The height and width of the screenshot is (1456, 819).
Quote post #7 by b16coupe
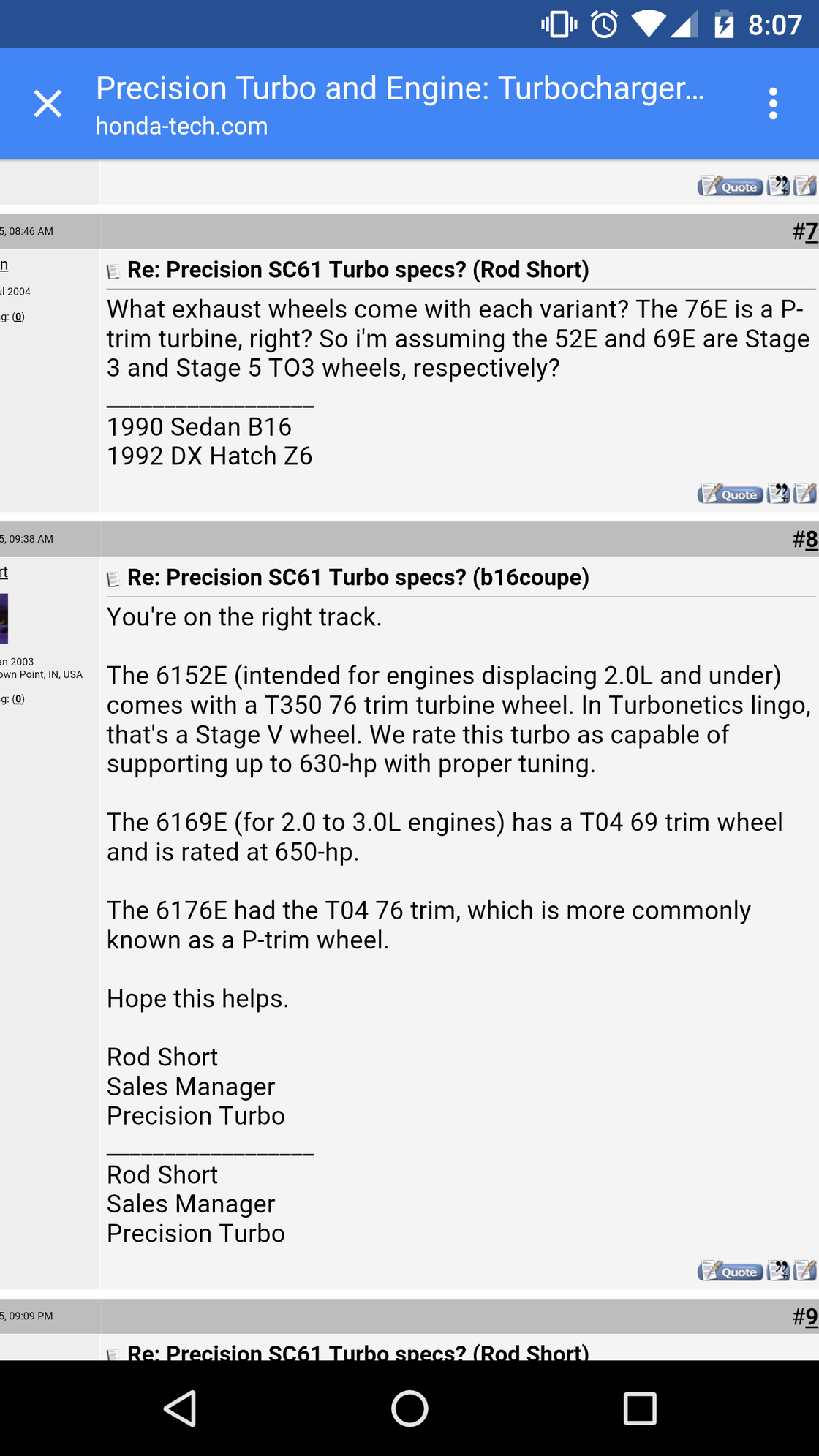(730, 494)
